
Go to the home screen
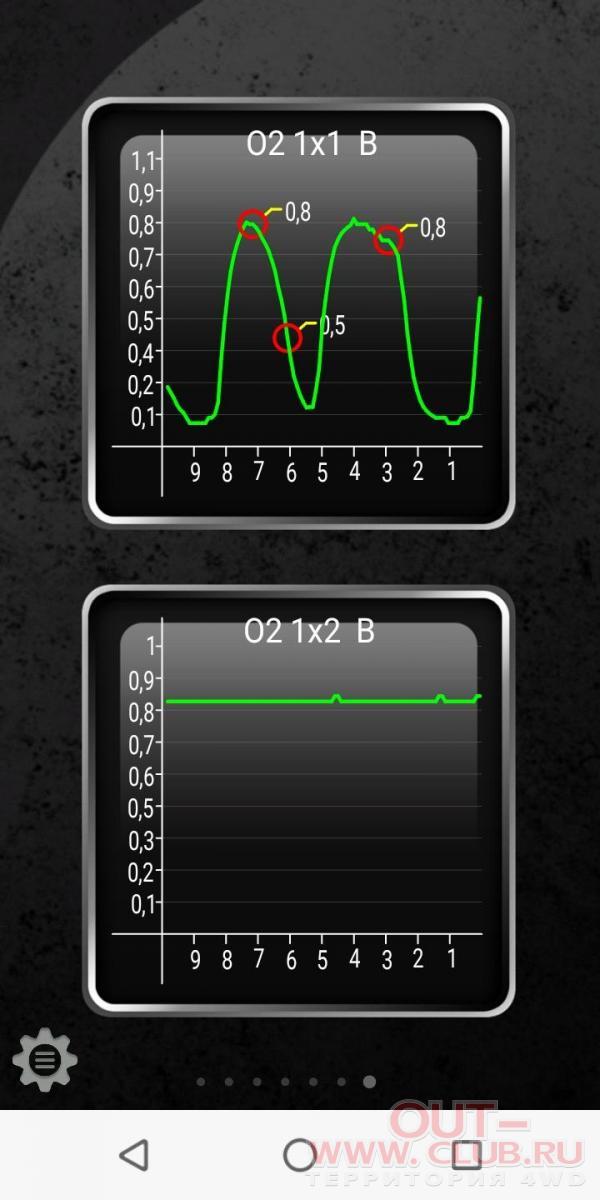300,1155
